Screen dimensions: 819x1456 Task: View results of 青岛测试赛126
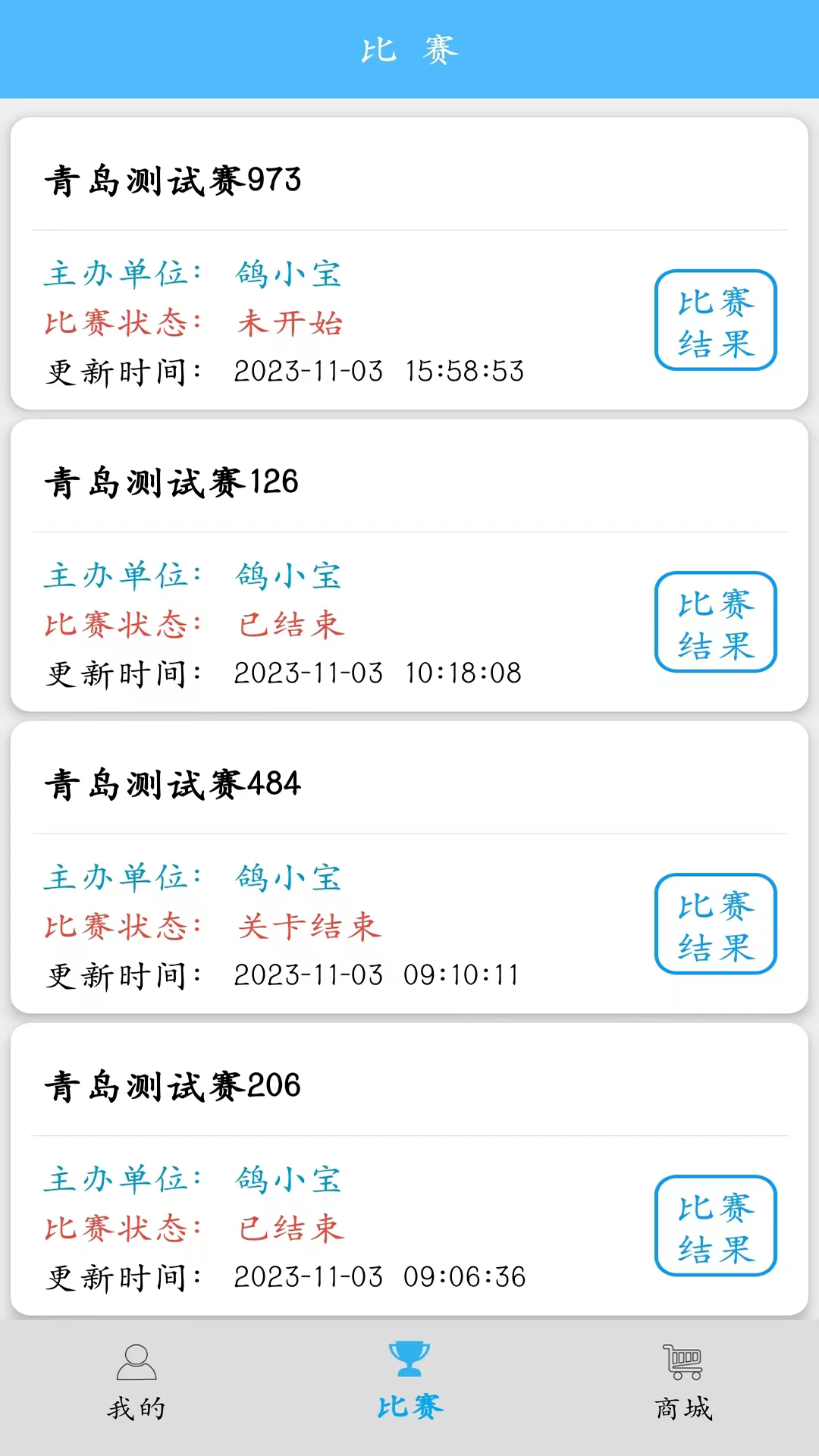tap(715, 623)
